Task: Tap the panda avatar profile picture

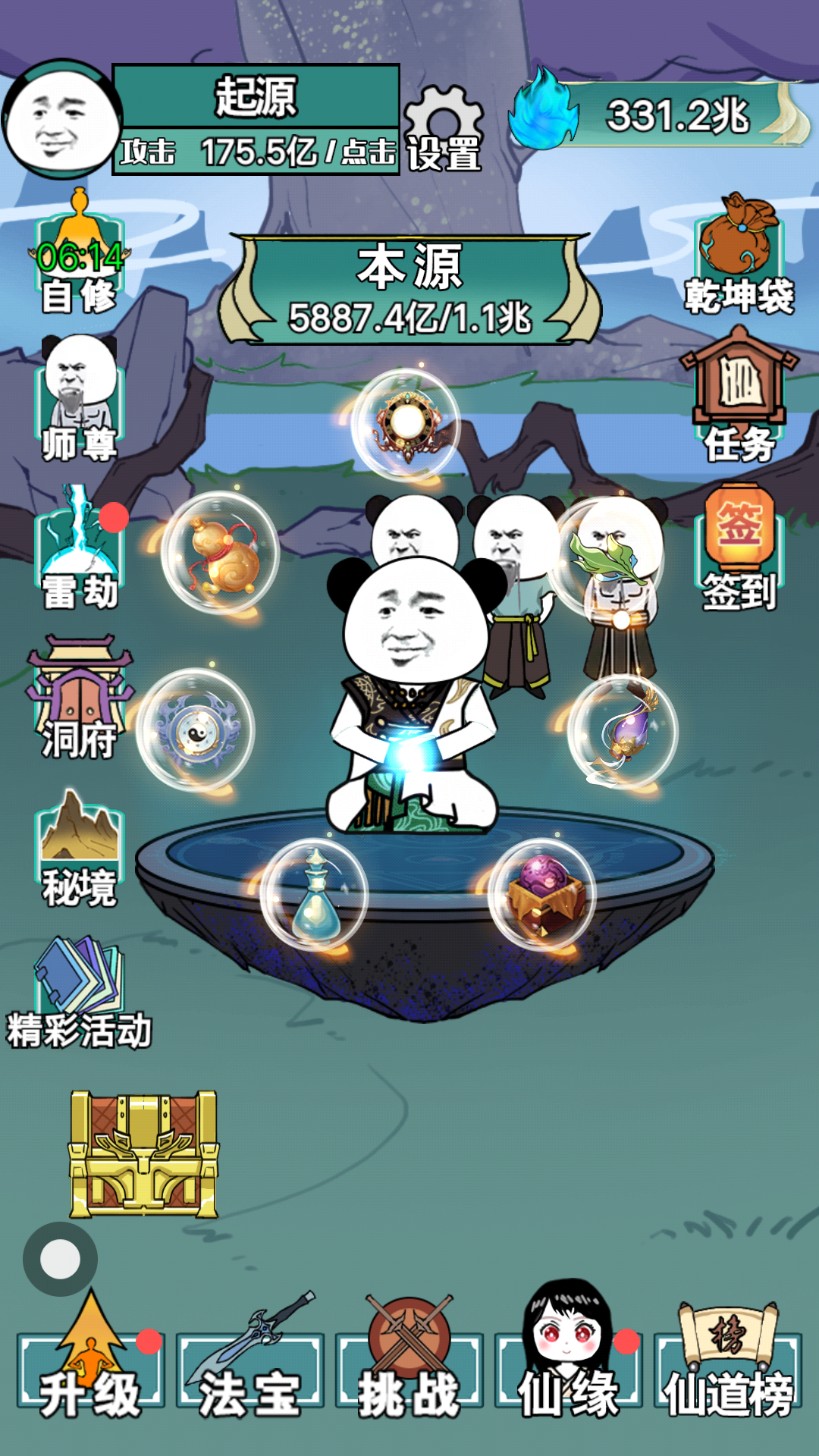Action: [61, 119]
